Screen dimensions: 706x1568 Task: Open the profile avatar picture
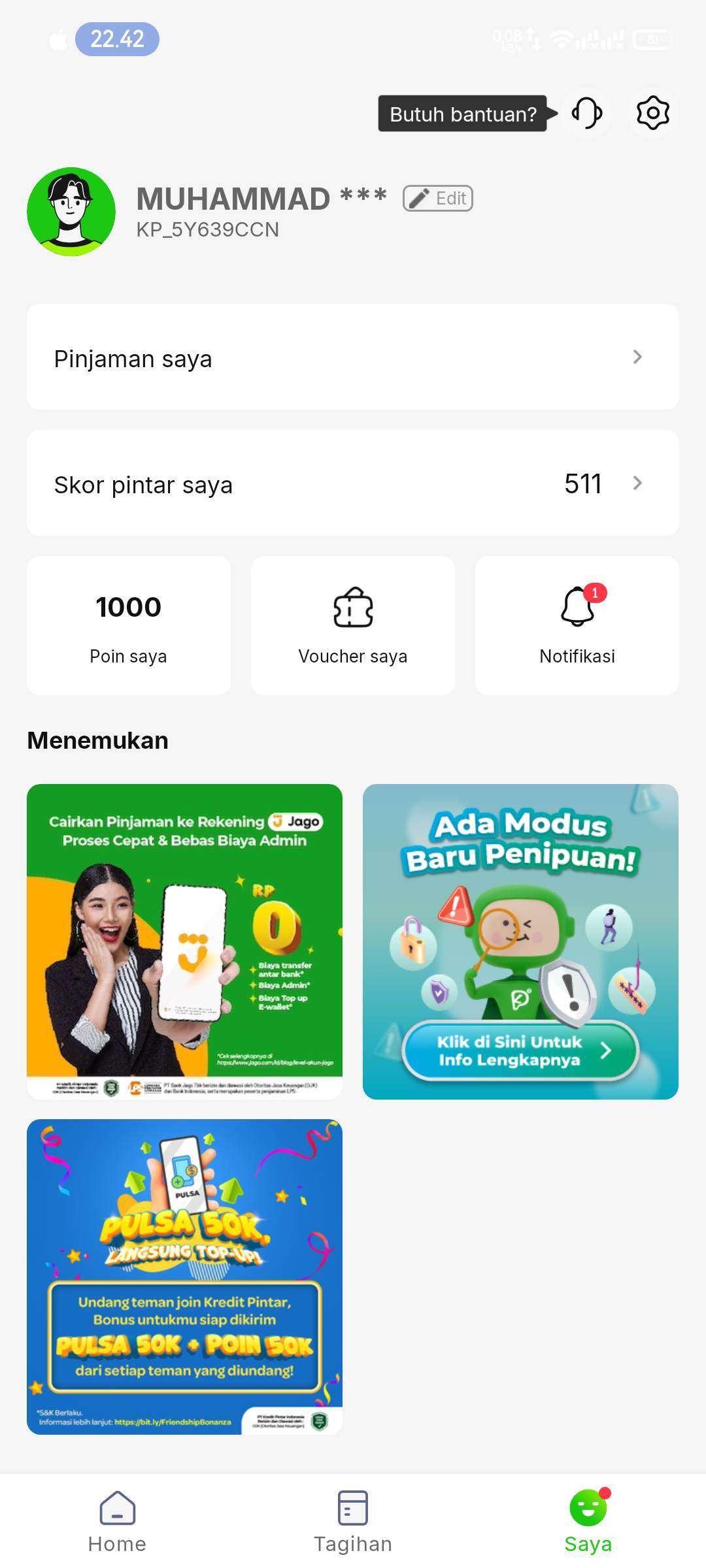point(71,212)
